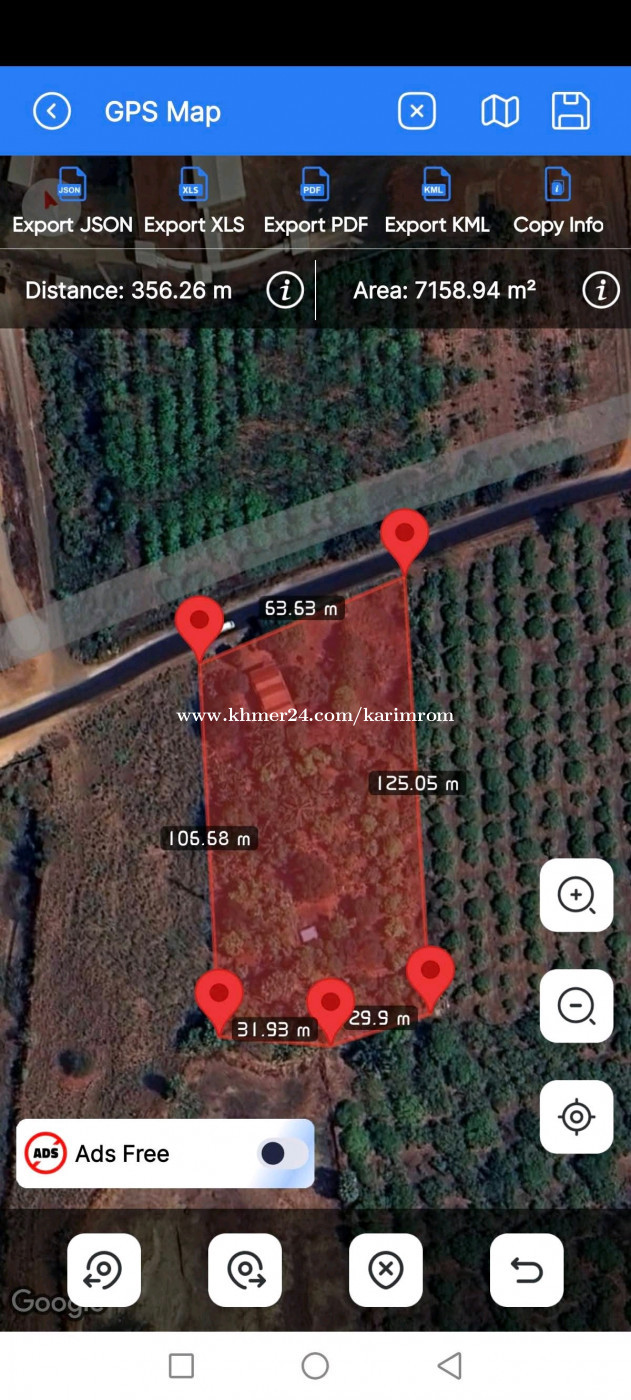Zoom out on the map
Screen dimensions: 631x1400
pyautogui.click(x=577, y=1006)
